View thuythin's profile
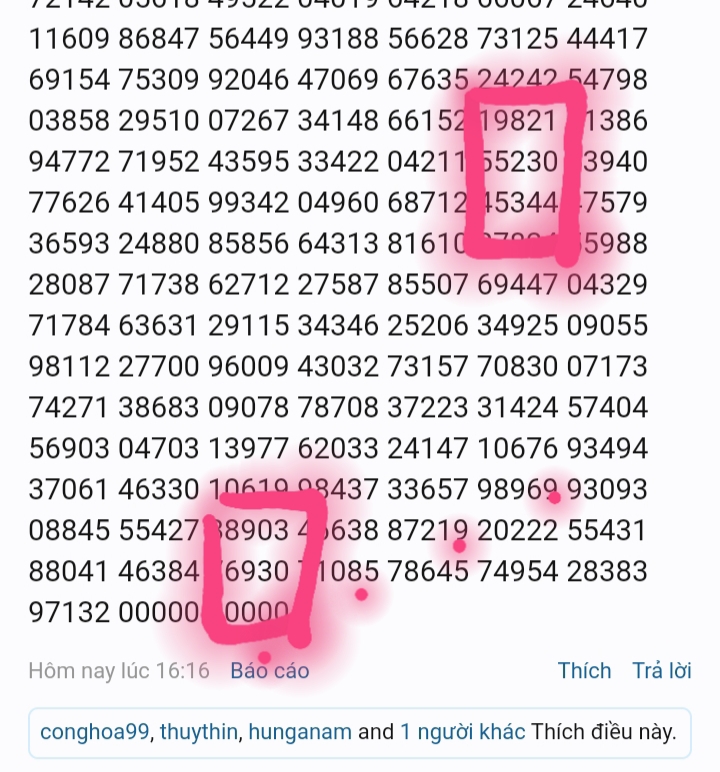720x772 pixels. tap(199, 731)
